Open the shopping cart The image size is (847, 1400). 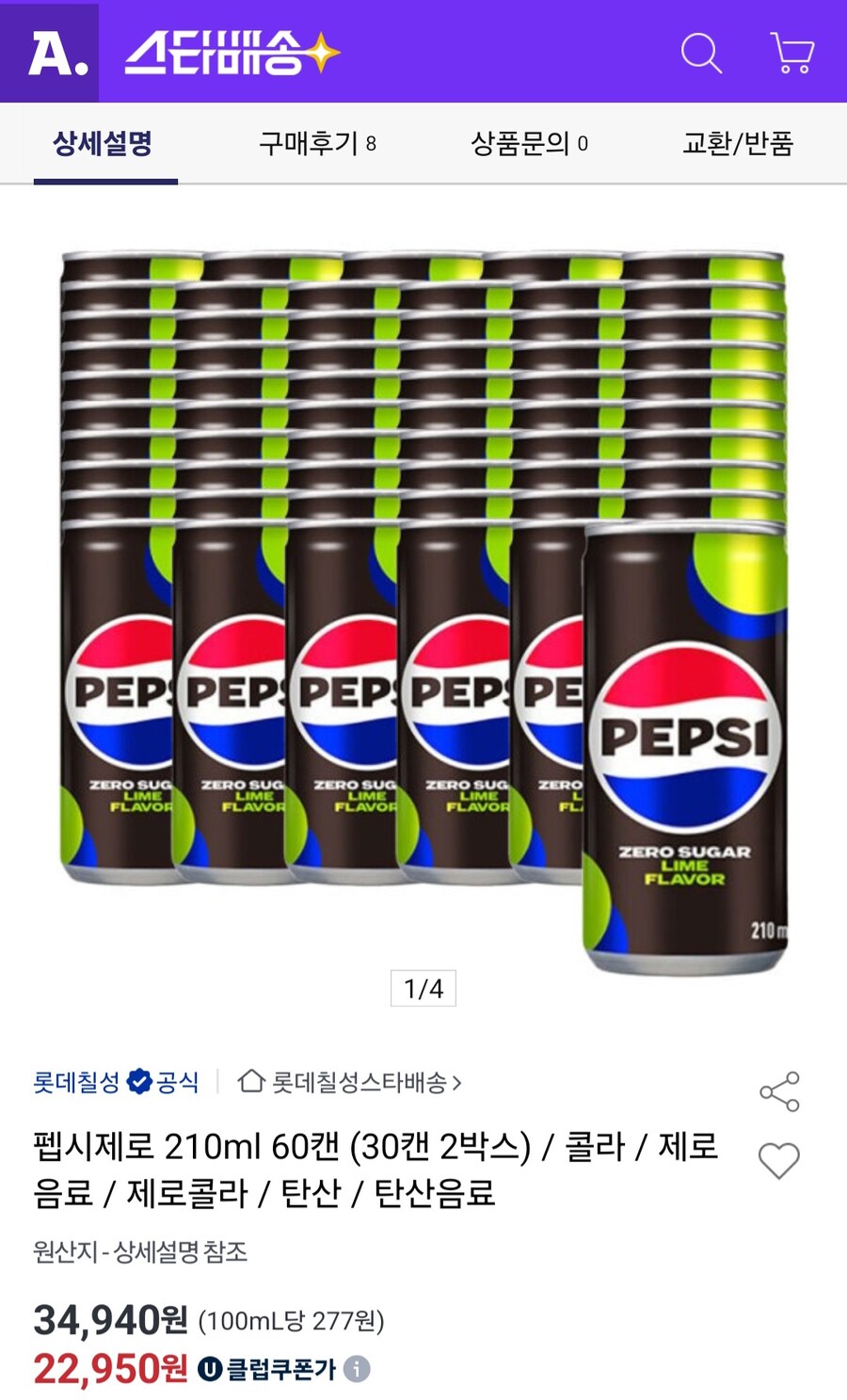tap(792, 53)
